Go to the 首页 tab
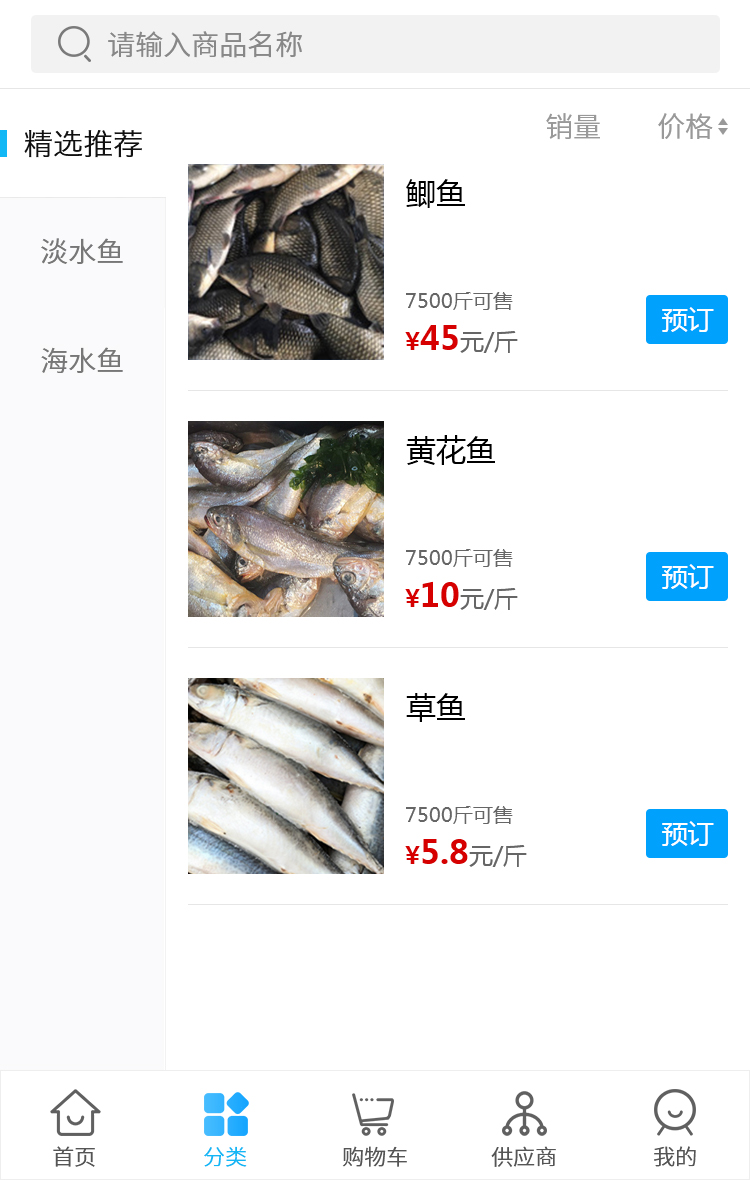The image size is (750, 1180). click(x=75, y=1127)
